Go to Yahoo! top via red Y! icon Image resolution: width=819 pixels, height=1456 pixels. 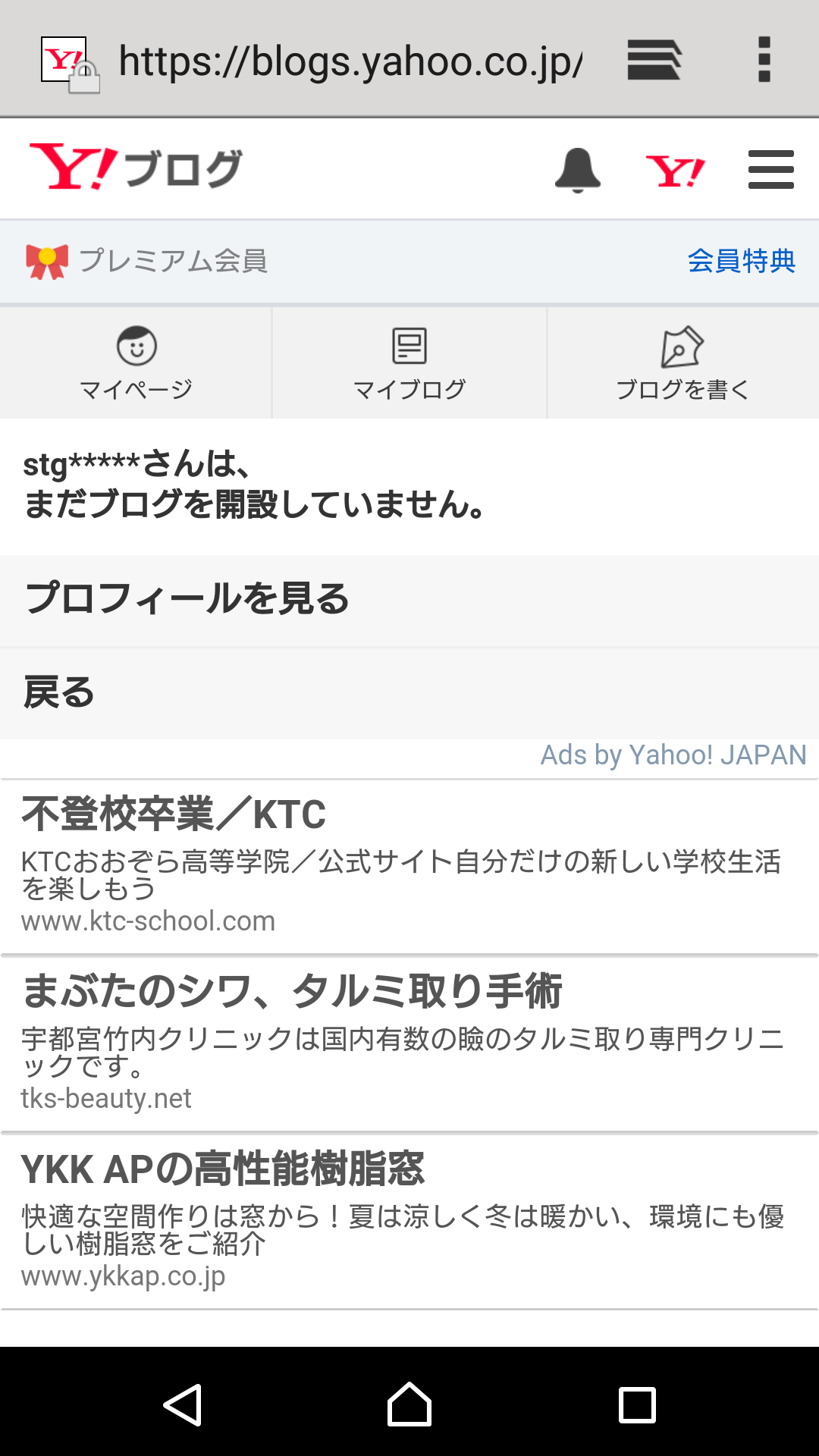tap(675, 171)
